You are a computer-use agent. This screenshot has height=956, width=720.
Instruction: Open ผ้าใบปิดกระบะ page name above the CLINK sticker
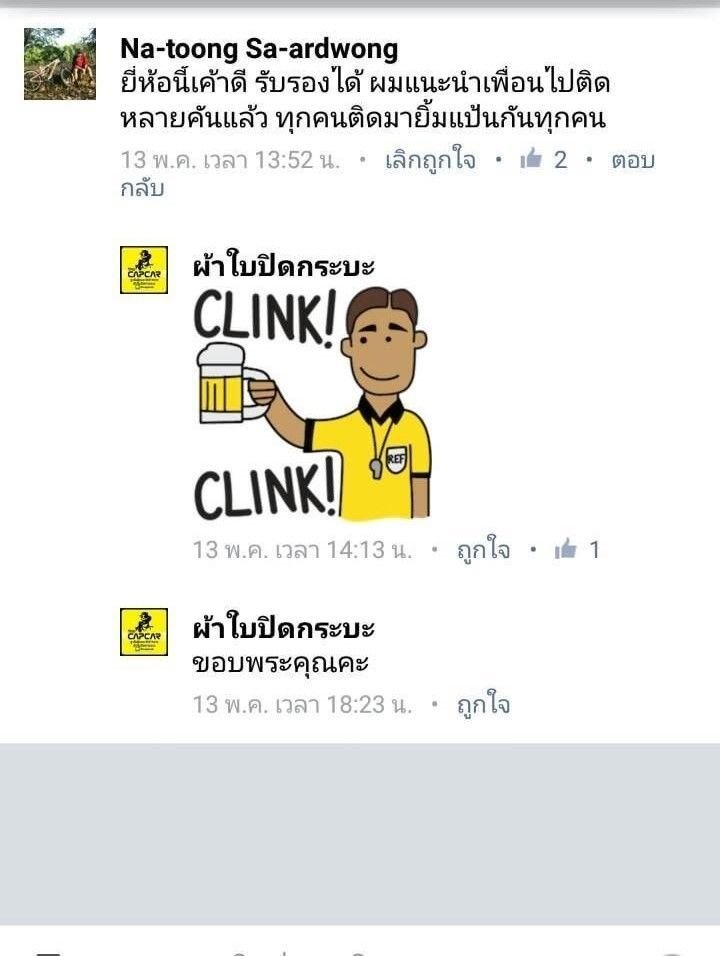click(284, 266)
